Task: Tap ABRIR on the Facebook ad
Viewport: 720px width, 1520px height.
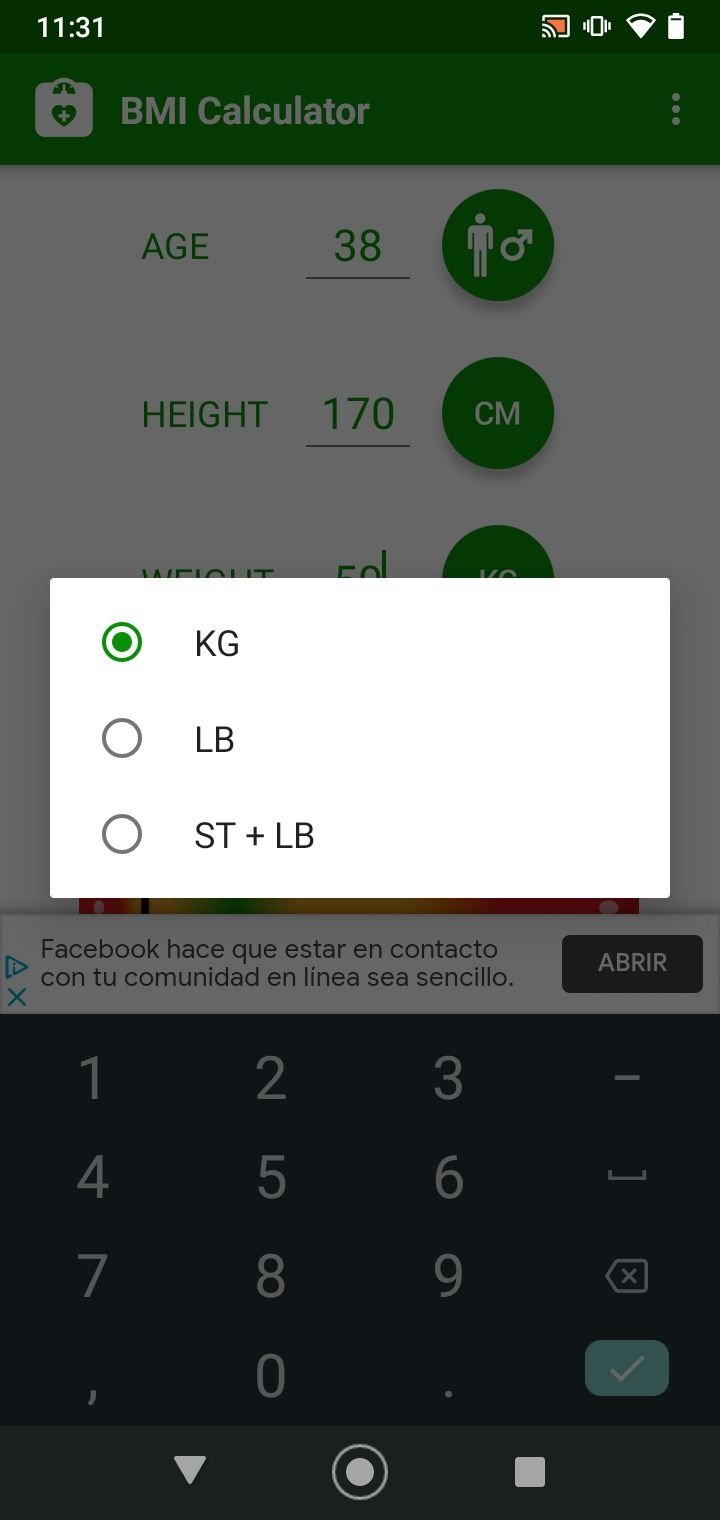Action: click(632, 963)
